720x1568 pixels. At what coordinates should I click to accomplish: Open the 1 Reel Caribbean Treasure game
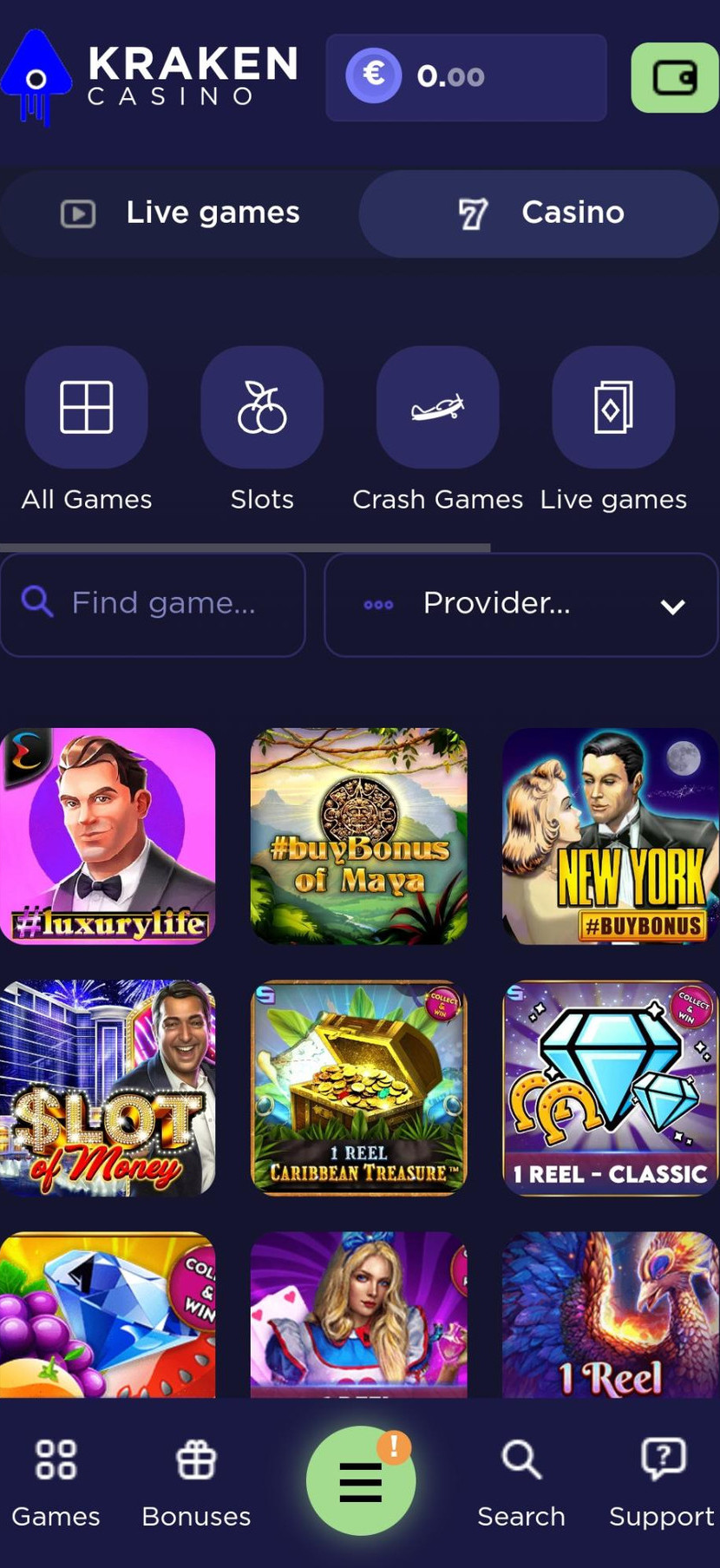pos(358,1087)
